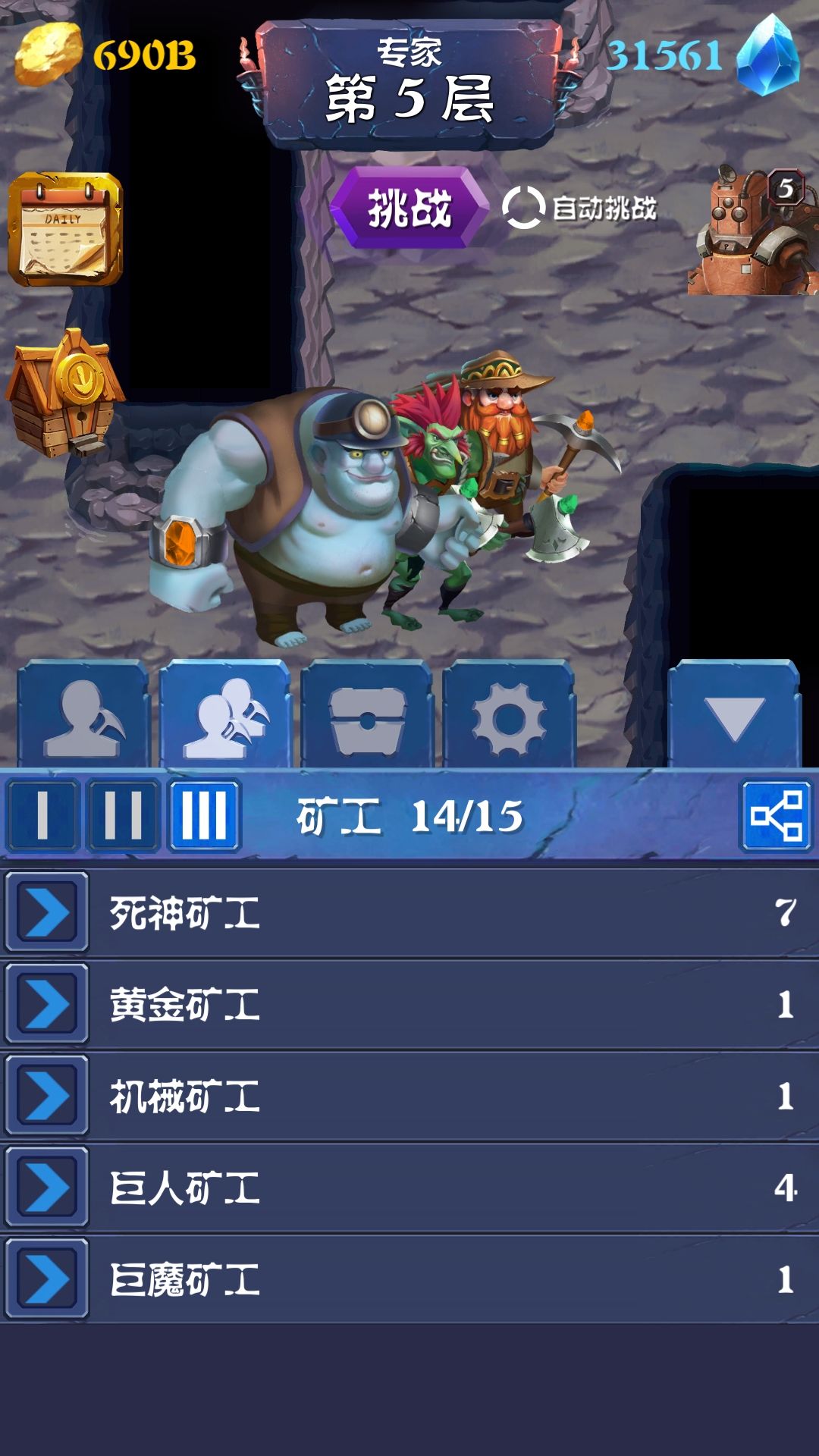The height and width of the screenshot is (1456, 819).
Task: Expand the 黄金矿工 row
Action: pos(47,1004)
